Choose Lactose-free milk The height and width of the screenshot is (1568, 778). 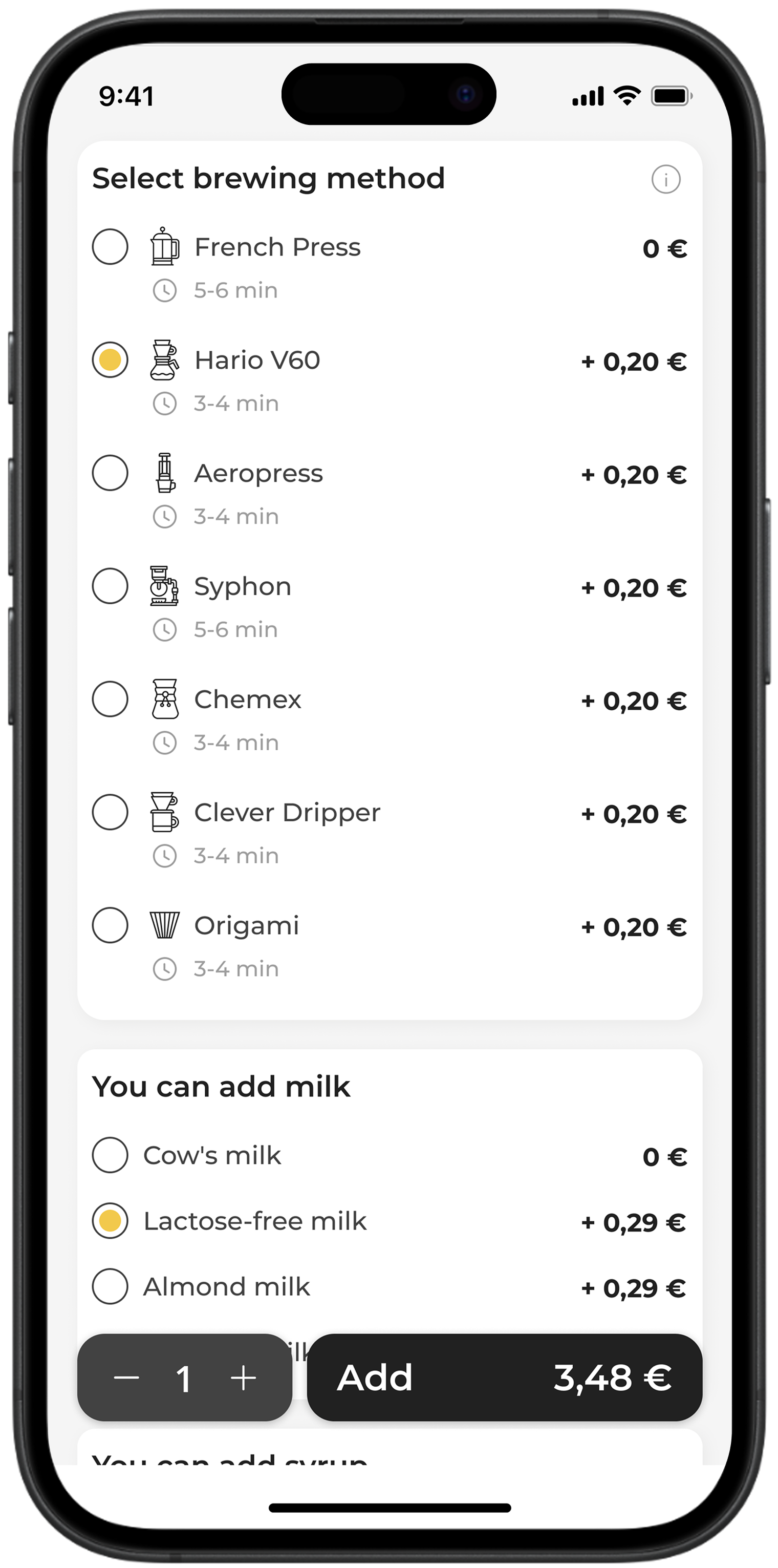coord(110,1221)
